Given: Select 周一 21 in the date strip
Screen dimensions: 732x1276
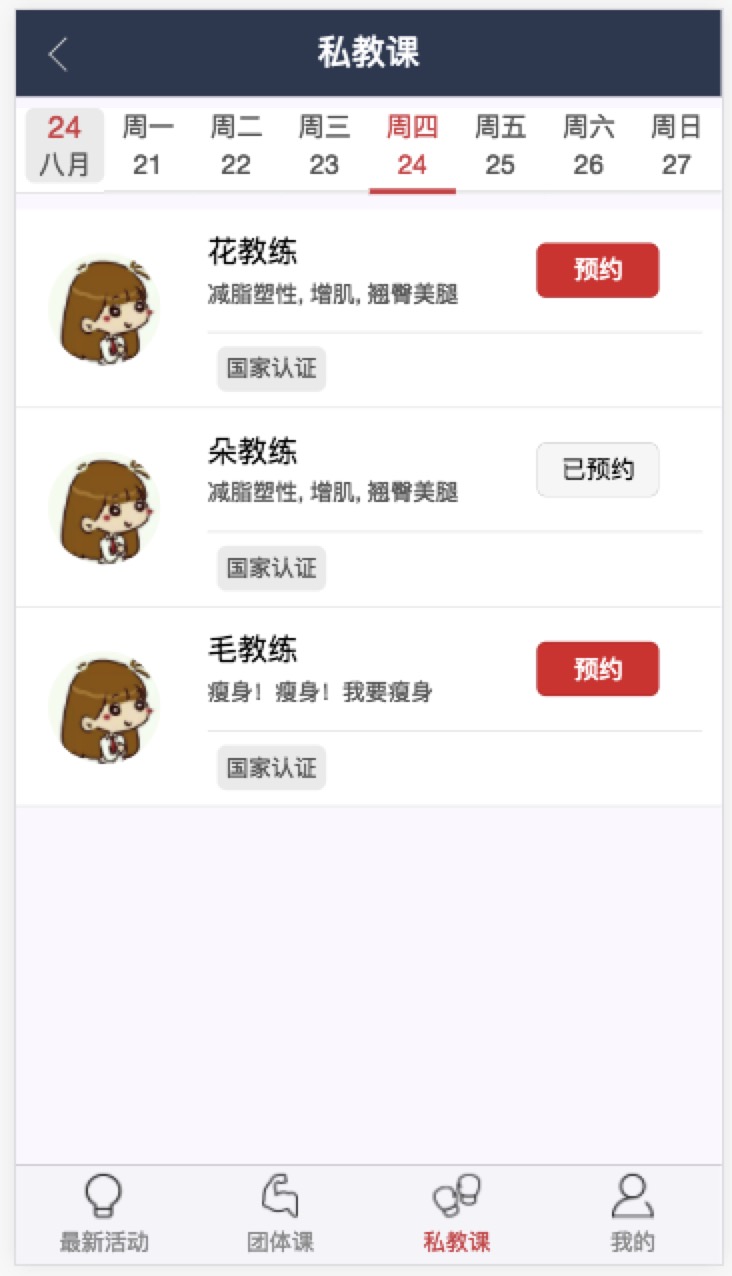Looking at the screenshot, I should point(147,146).
